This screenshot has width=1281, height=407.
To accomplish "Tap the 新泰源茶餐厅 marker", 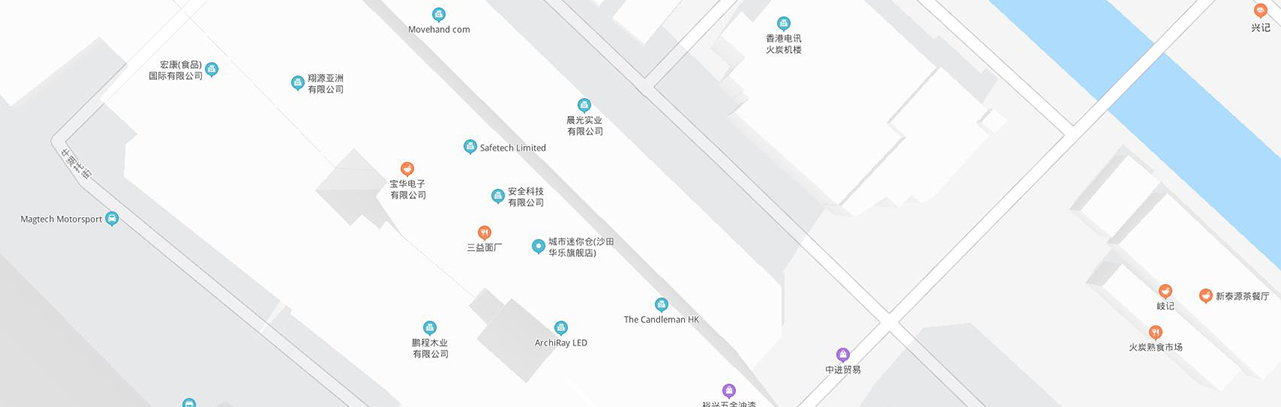I will 1206,296.
